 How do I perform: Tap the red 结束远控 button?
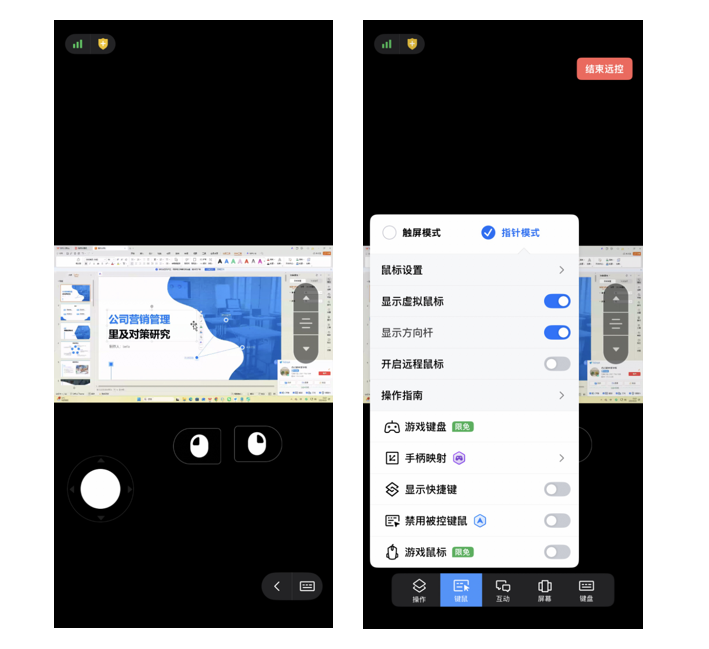coord(604,69)
